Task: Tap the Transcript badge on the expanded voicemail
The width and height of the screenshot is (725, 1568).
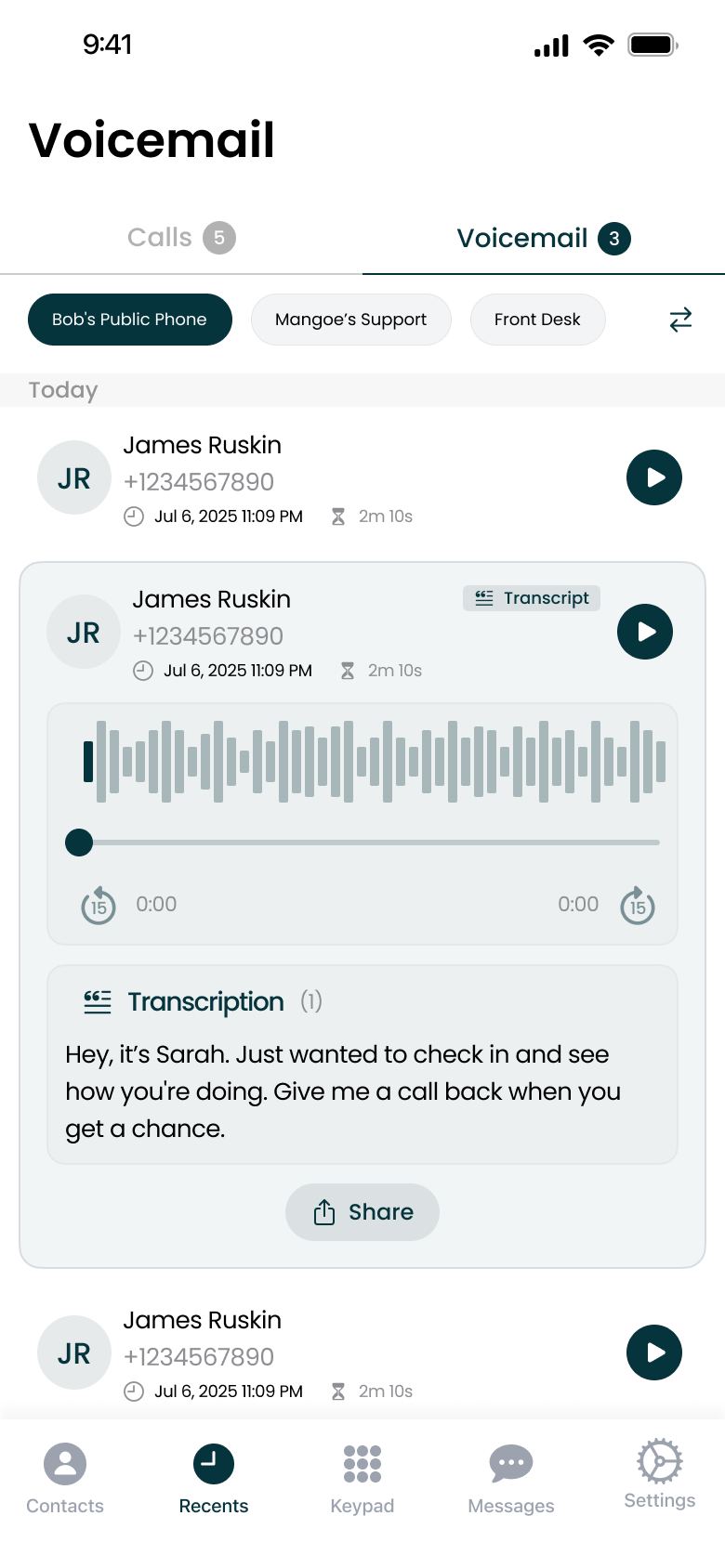Action: pos(531,597)
